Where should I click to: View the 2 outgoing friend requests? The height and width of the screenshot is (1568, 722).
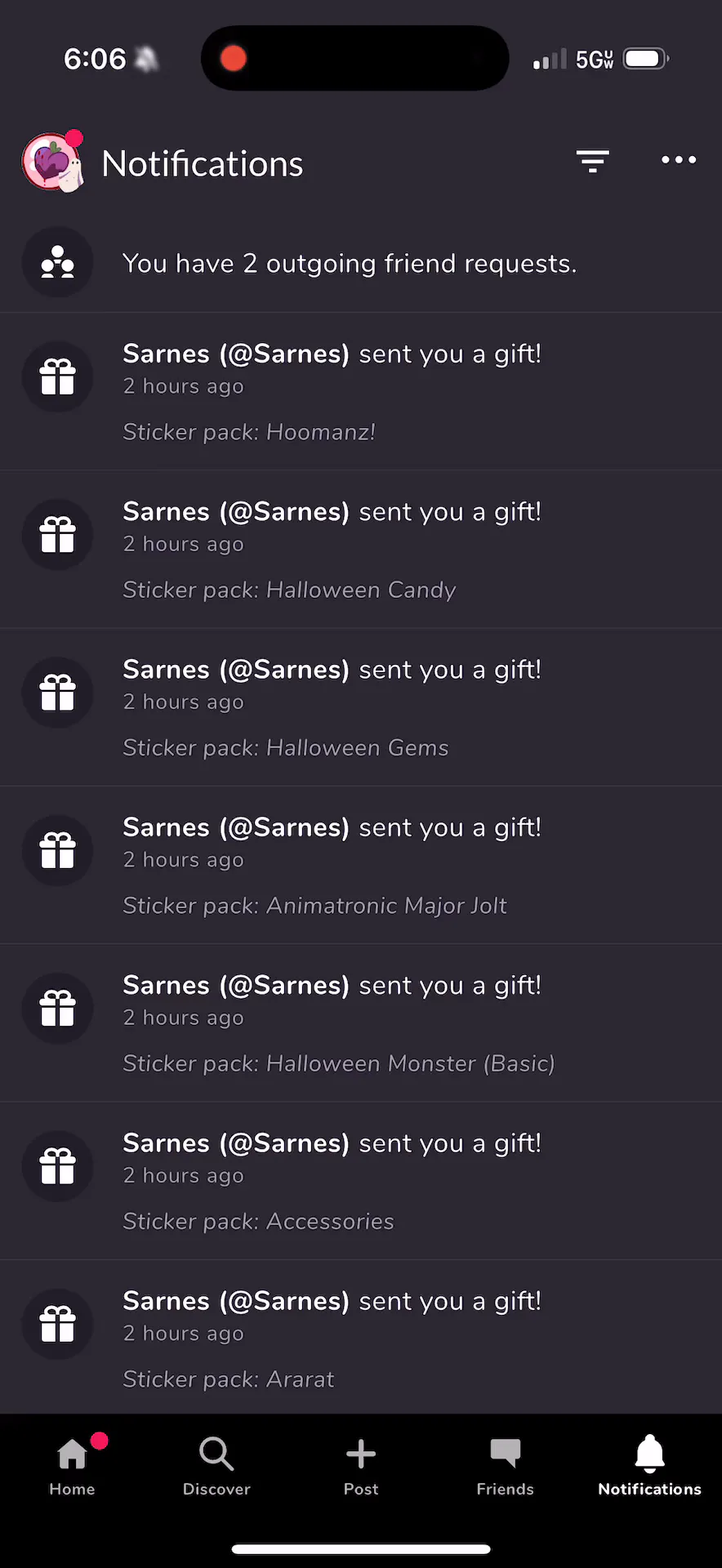(350, 263)
